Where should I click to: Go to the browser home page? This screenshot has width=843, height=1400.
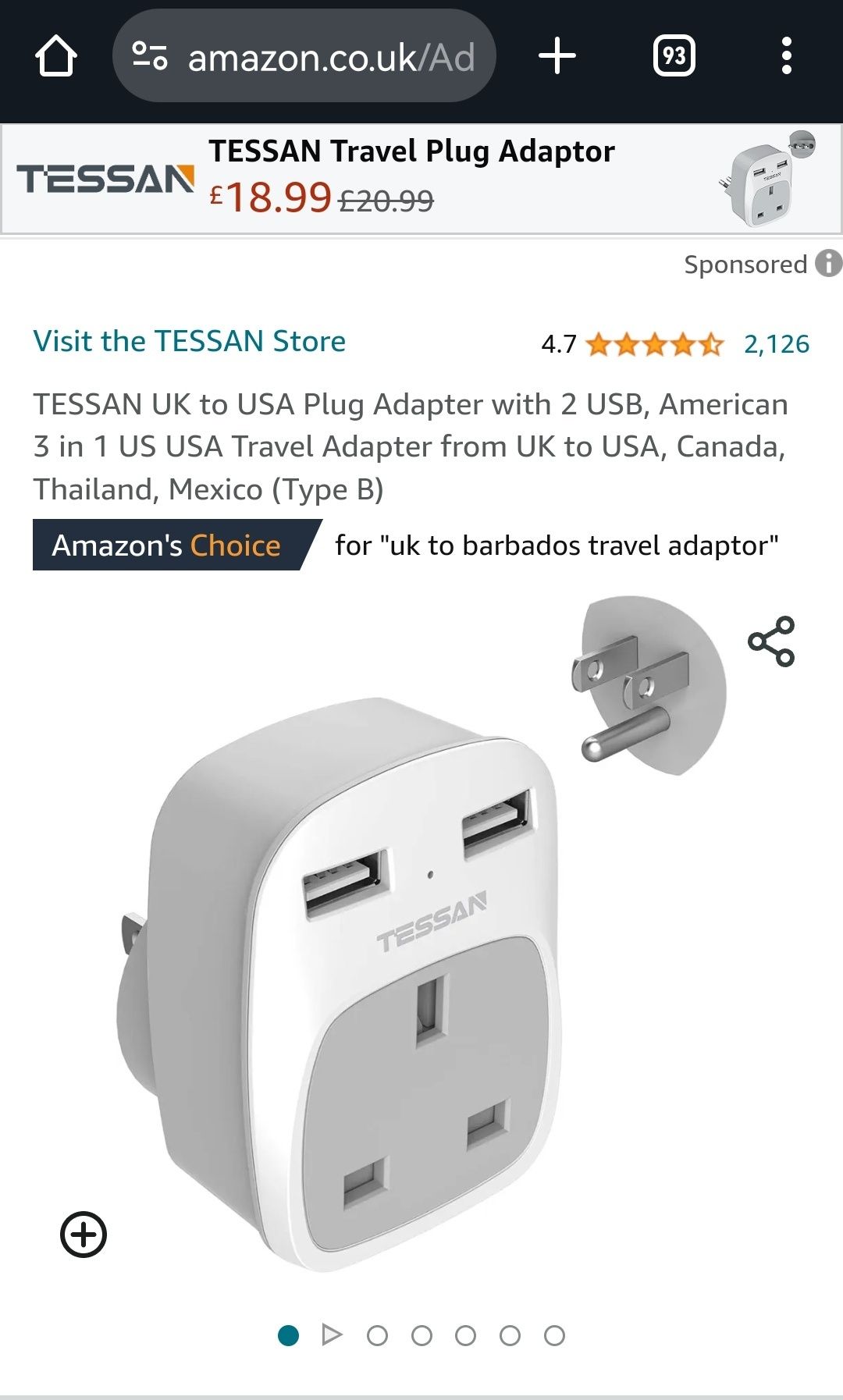[x=56, y=56]
